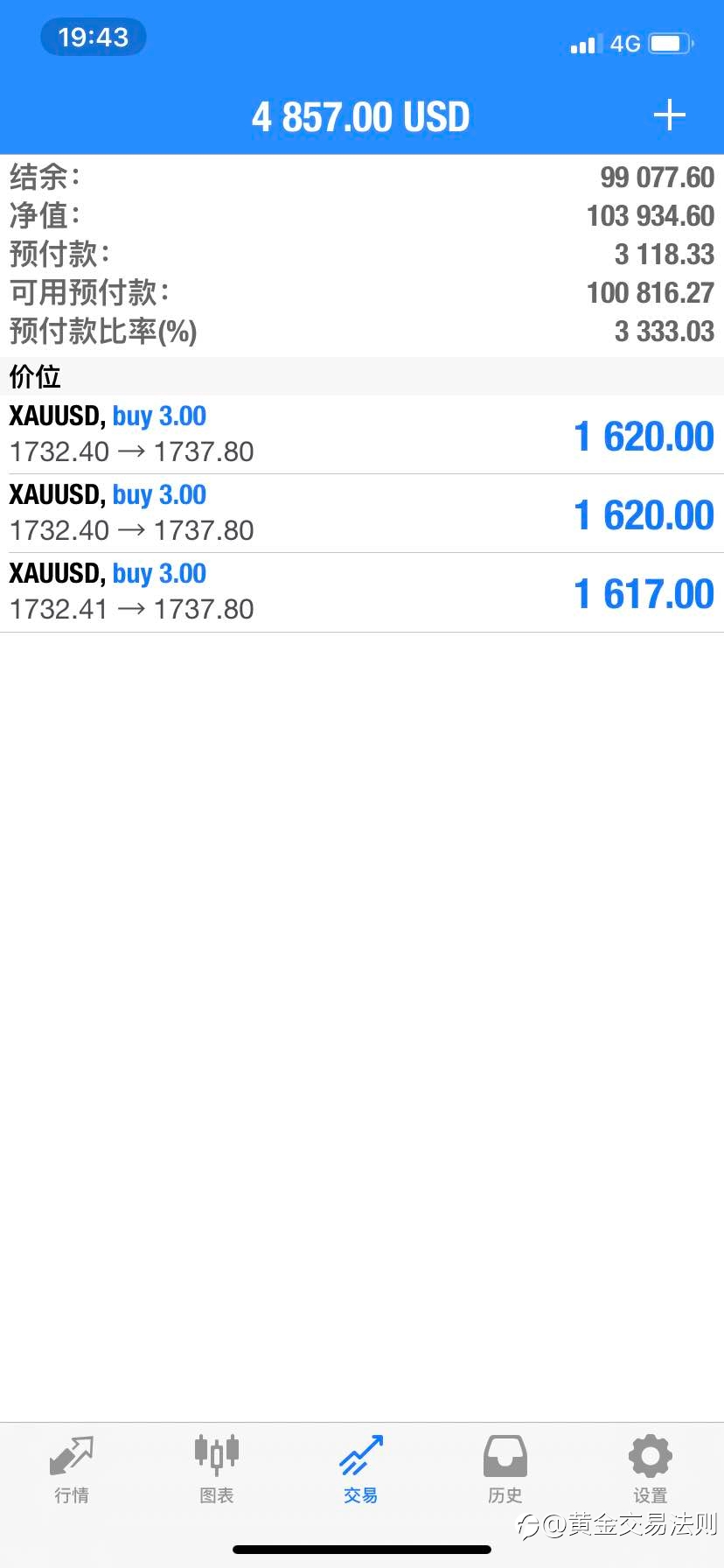
Task: Go to the 历史 history tab
Action: pos(505,1470)
